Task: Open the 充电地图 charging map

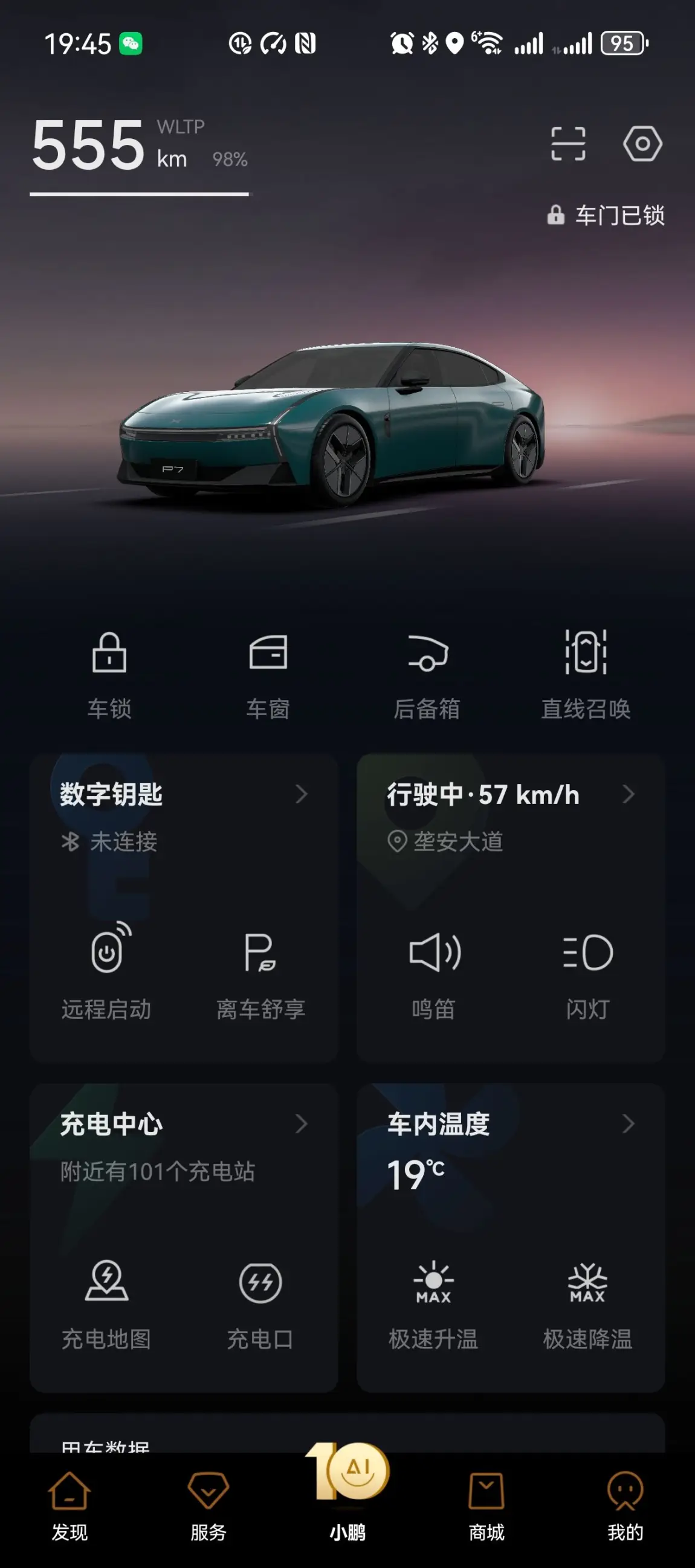Action: click(x=106, y=1302)
